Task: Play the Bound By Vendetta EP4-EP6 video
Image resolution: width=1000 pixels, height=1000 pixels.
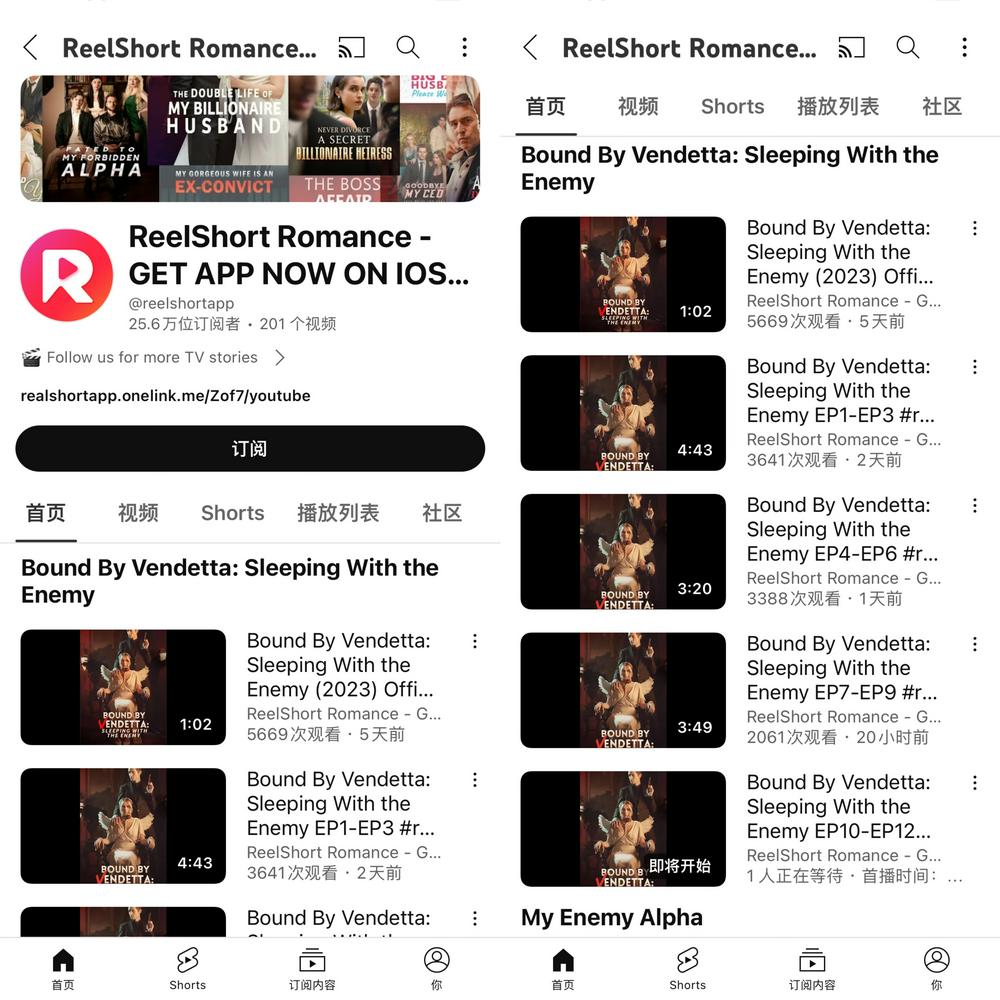Action: (x=623, y=551)
